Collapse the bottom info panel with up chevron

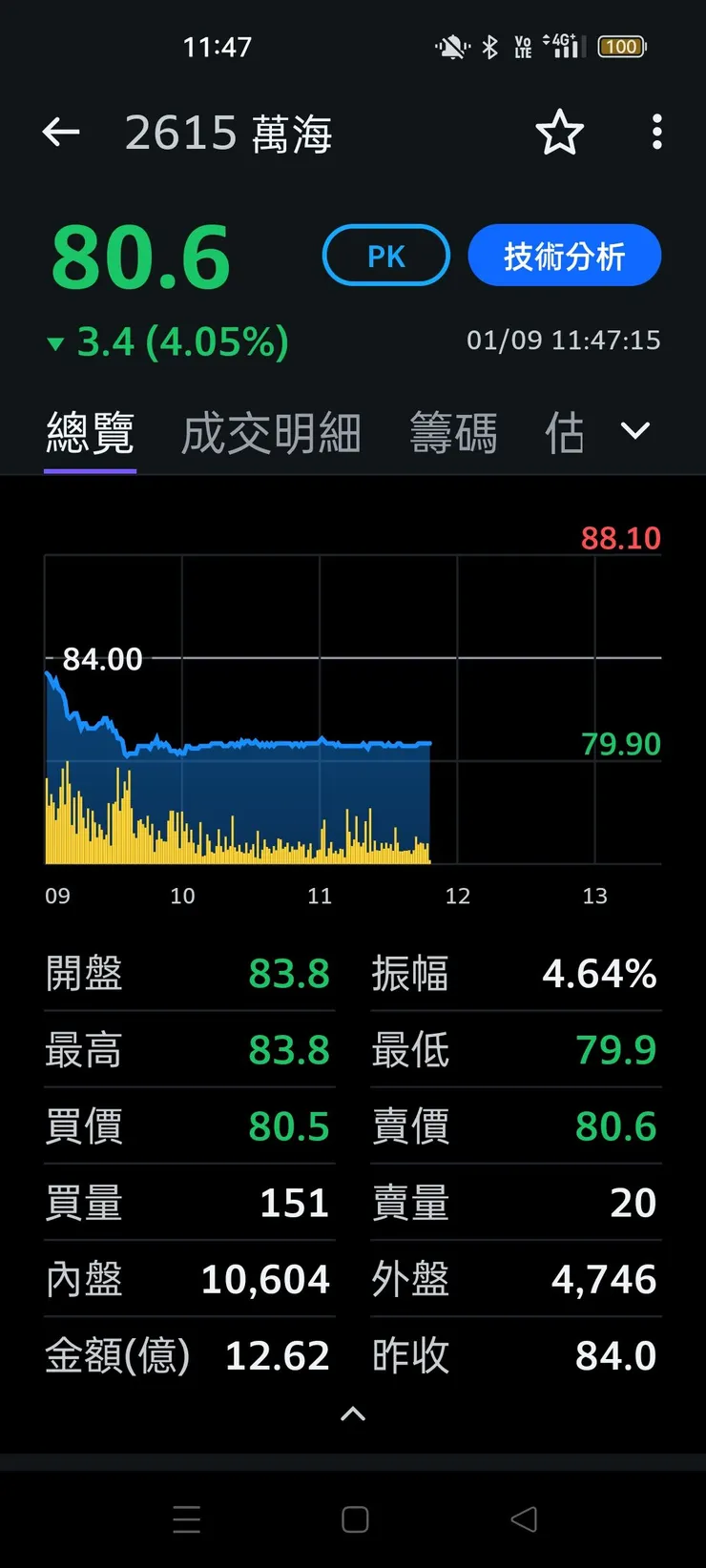[x=352, y=1413]
